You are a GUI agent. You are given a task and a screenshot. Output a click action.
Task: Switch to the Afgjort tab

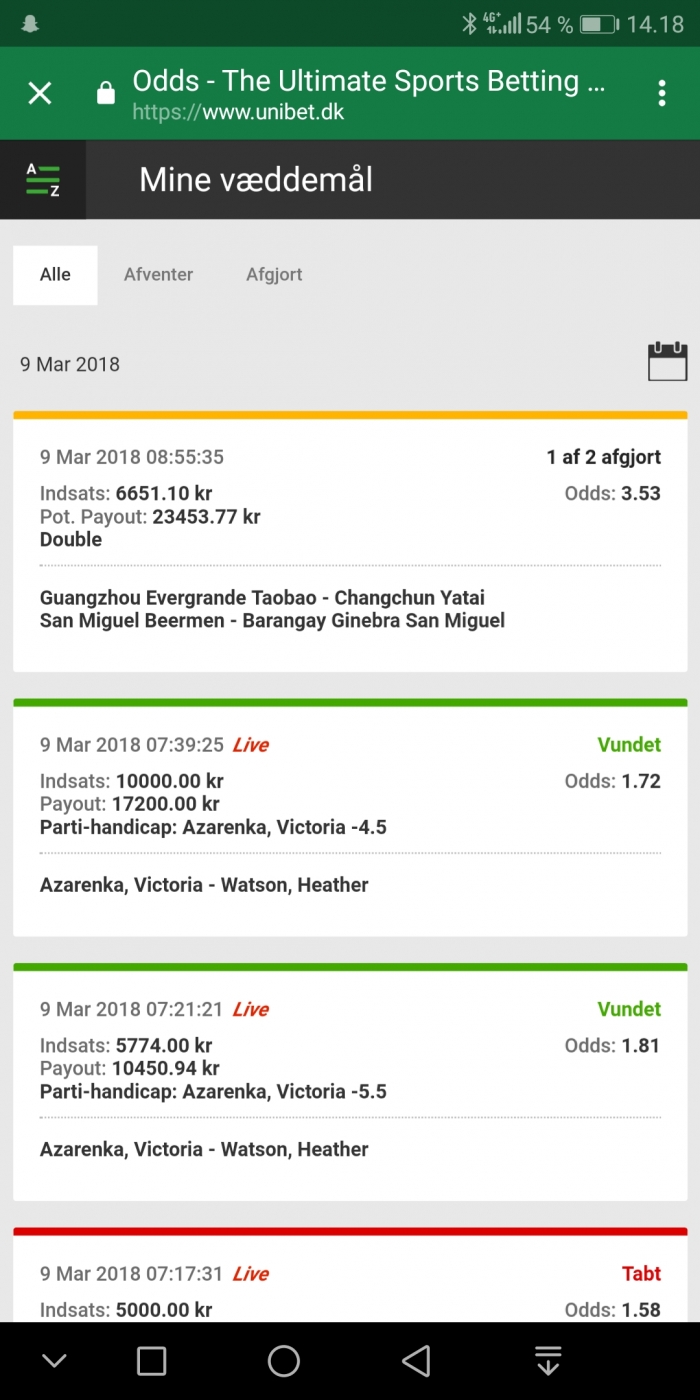click(x=274, y=274)
